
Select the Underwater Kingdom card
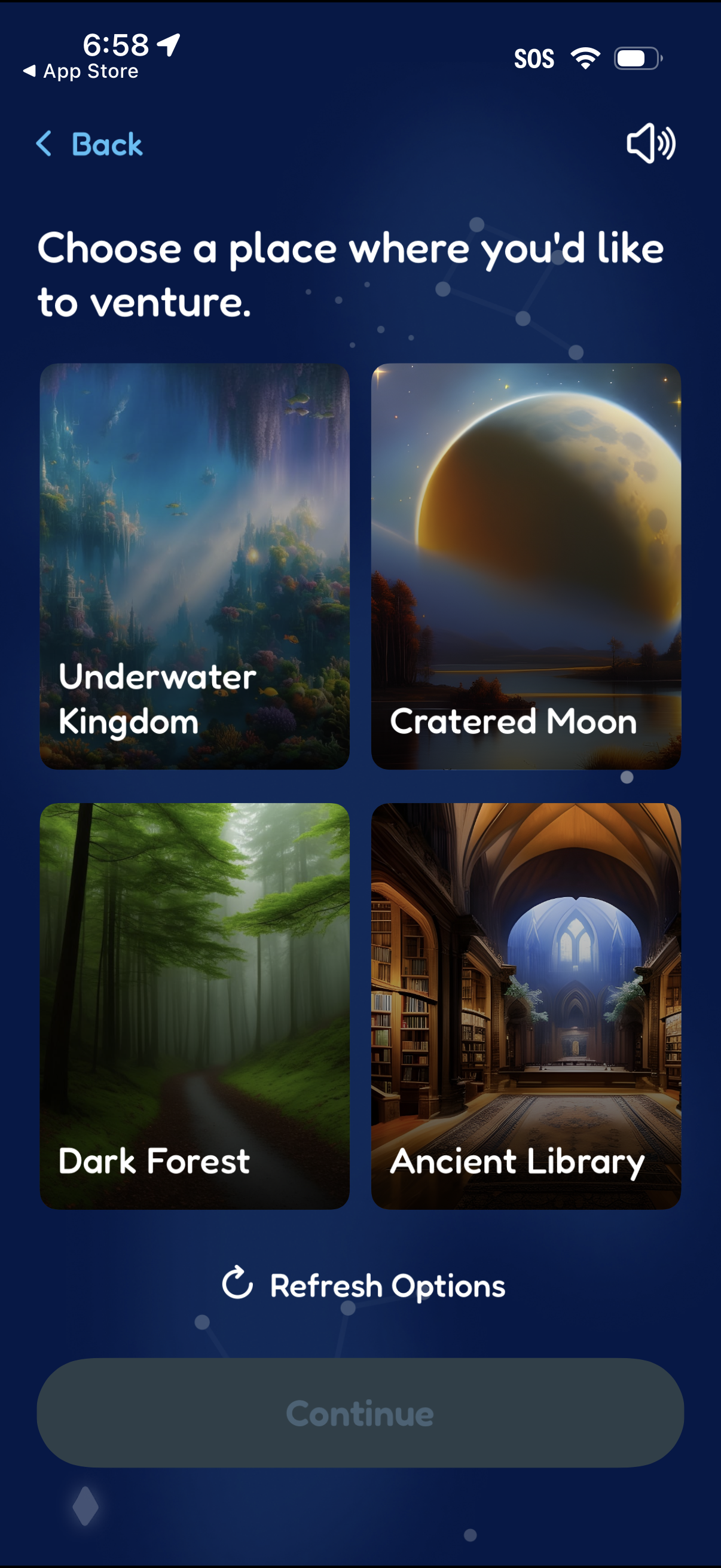(194, 566)
